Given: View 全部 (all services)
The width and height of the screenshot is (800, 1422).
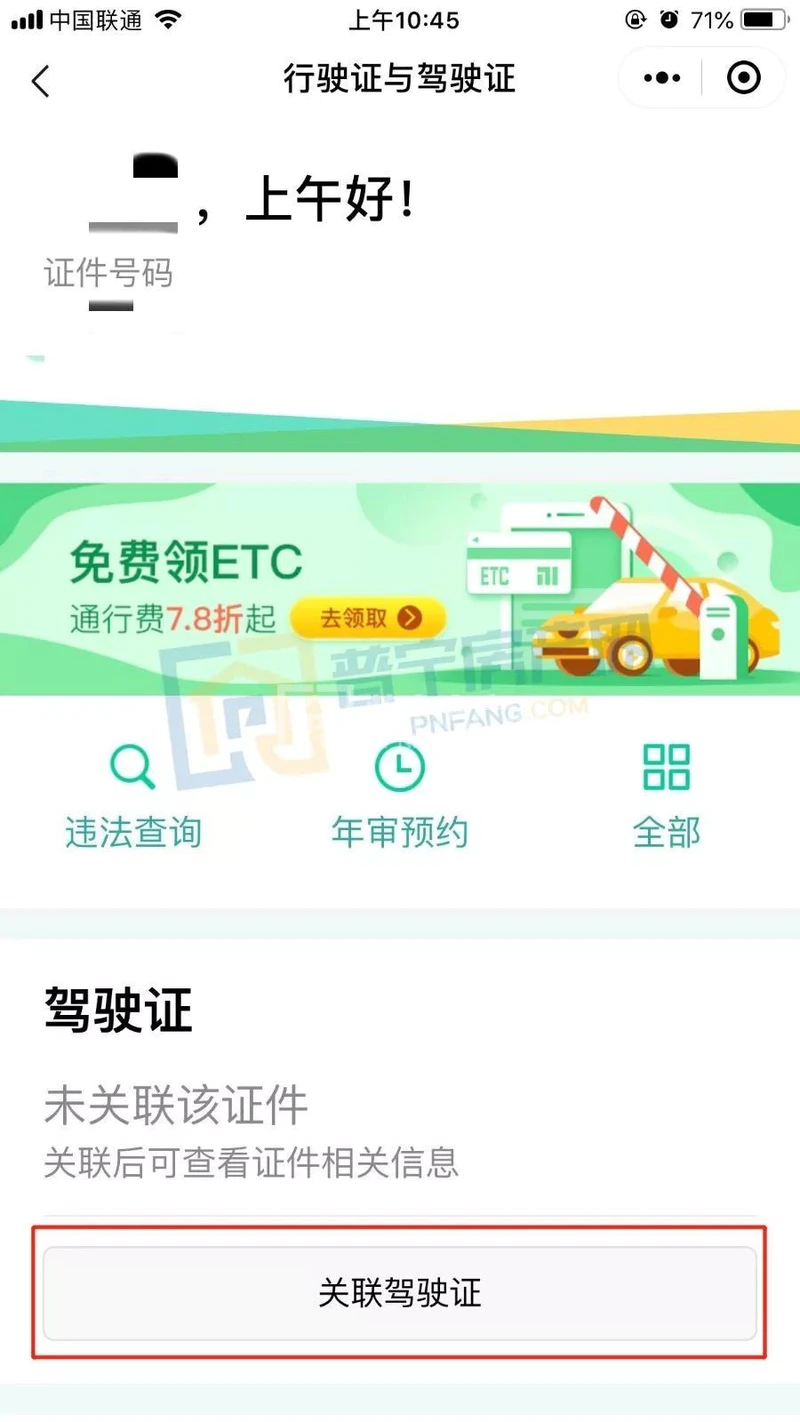Looking at the screenshot, I should 666,796.
